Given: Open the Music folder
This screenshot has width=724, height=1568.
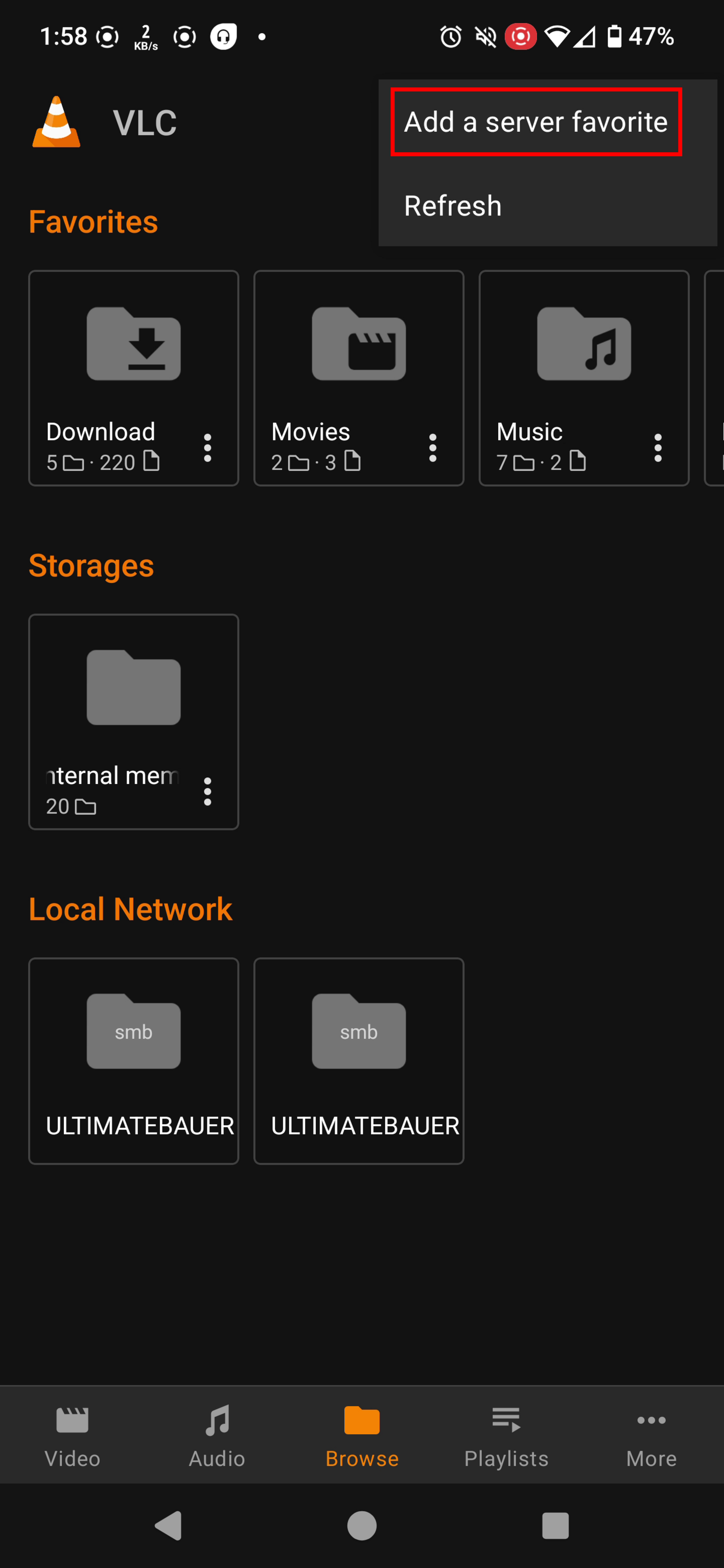Looking at the screenshot, I should click(584, 378).
